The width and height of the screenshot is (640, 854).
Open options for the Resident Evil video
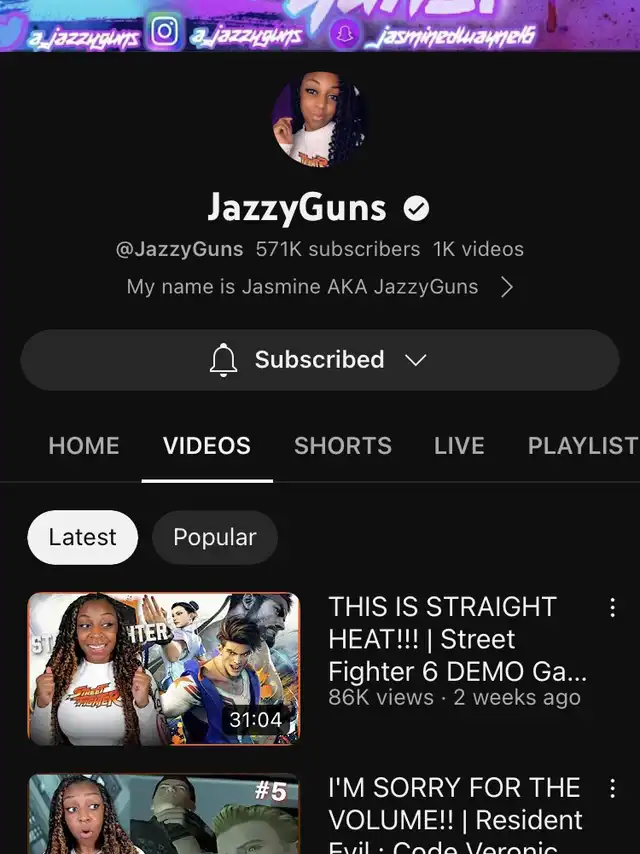[x=612, y=789]
